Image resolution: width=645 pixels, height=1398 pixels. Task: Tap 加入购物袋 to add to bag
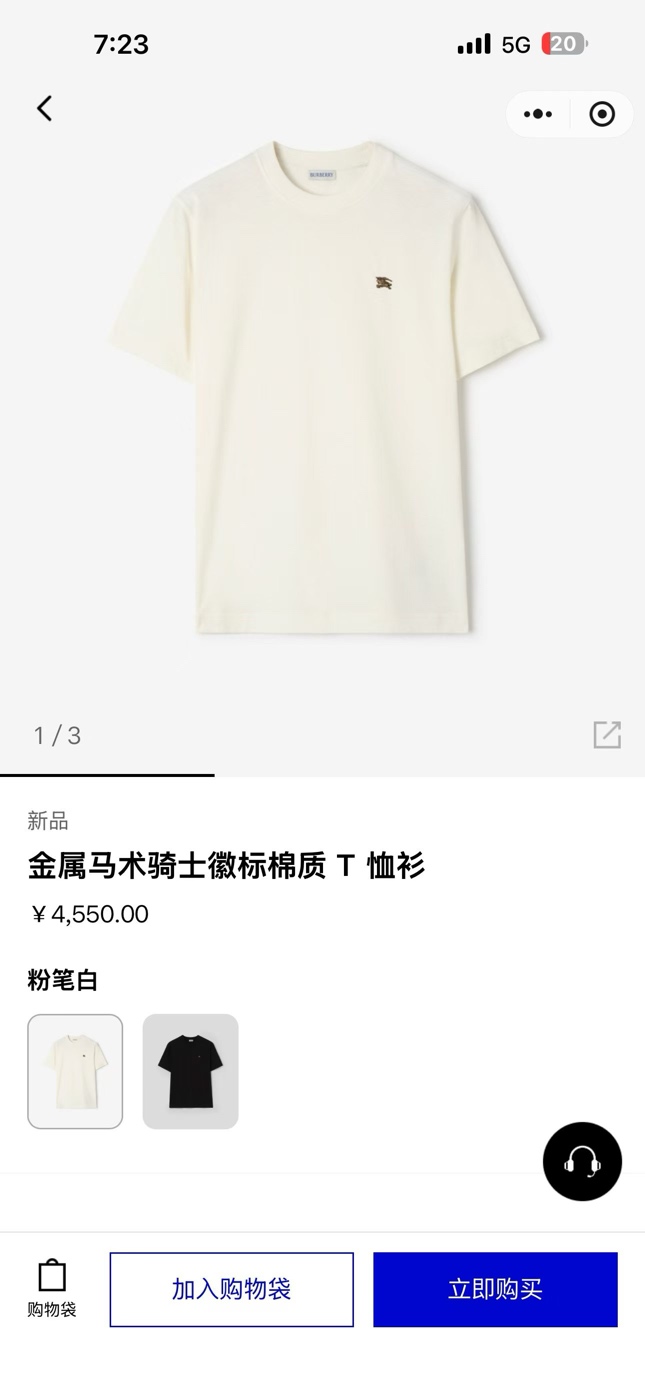coord(231,1289)
